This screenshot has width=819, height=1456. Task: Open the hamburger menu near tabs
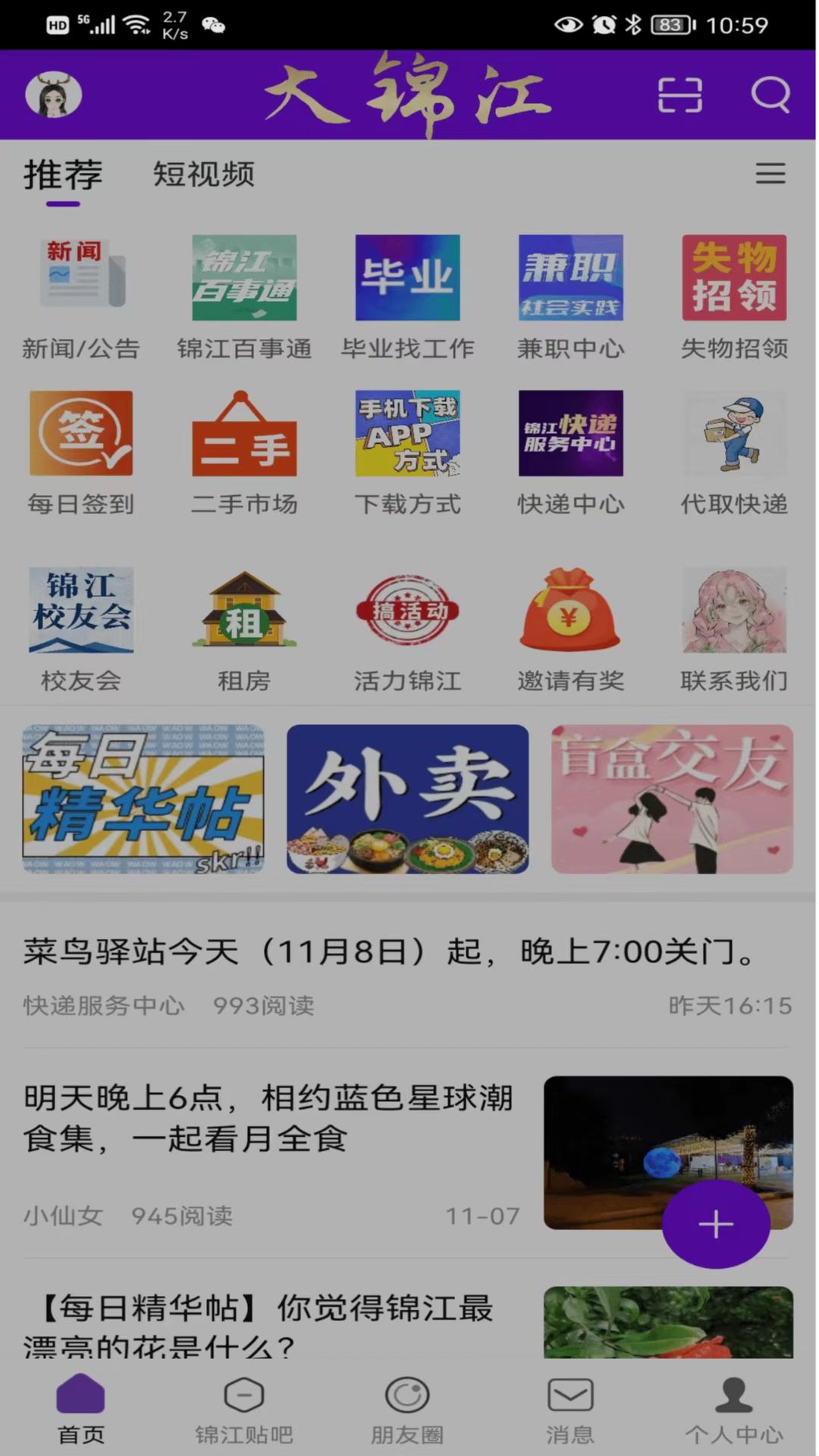pos(770,174)
